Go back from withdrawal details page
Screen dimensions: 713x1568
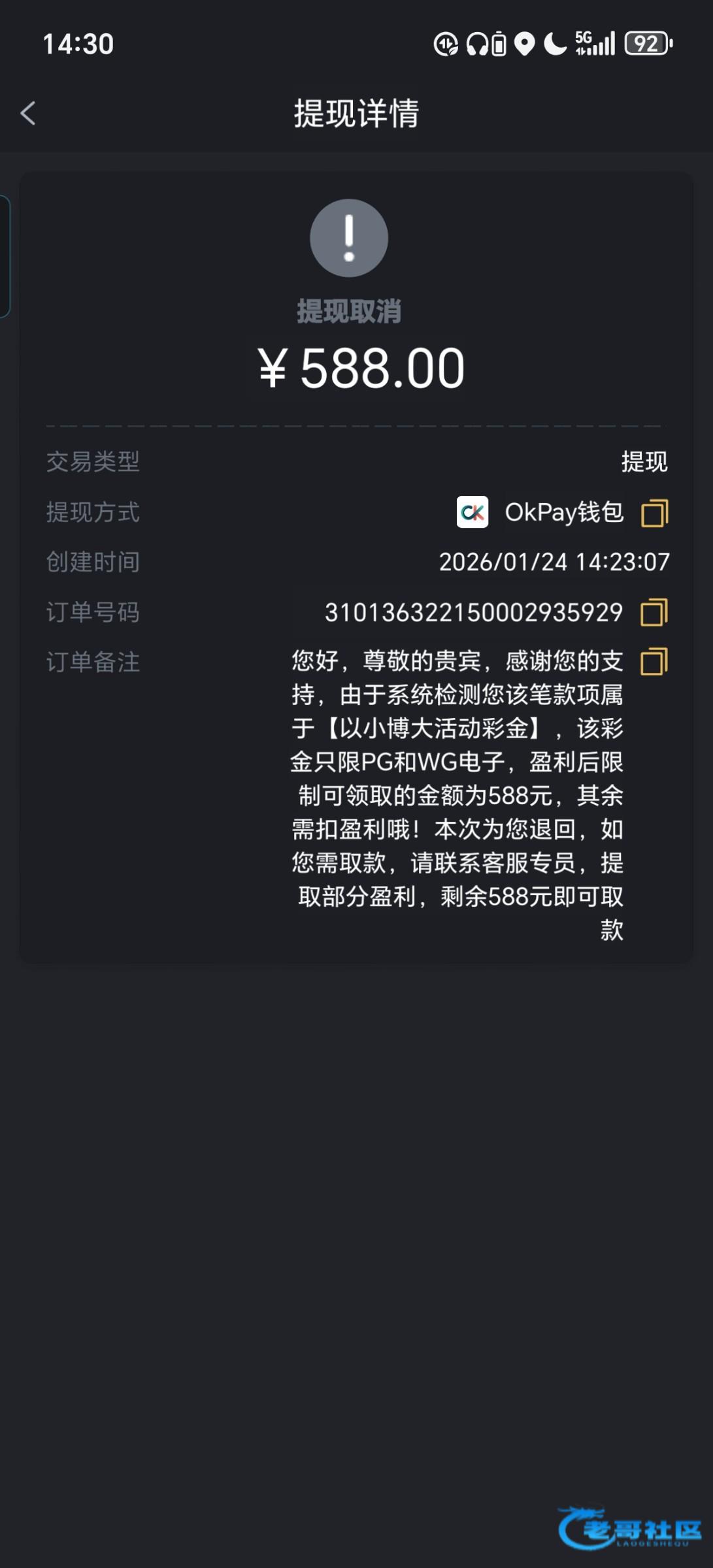point(28,113)
